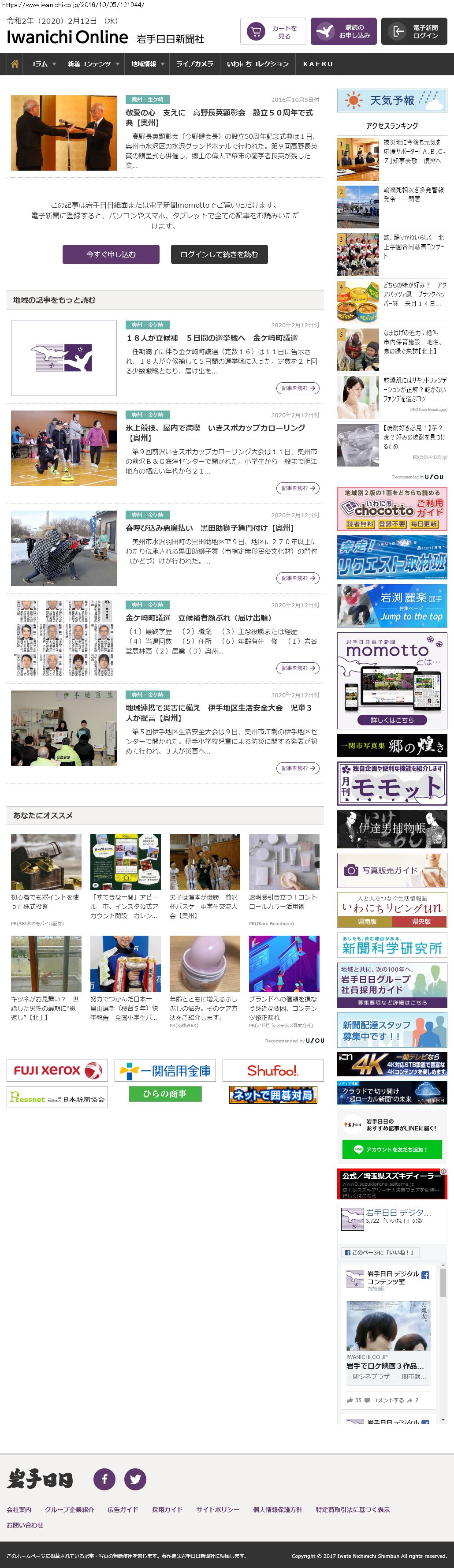The image size is (454, 1568).
Task: Visit the Facebook page from the footer
Action: pyautogui.click(x=104, y=1478)
